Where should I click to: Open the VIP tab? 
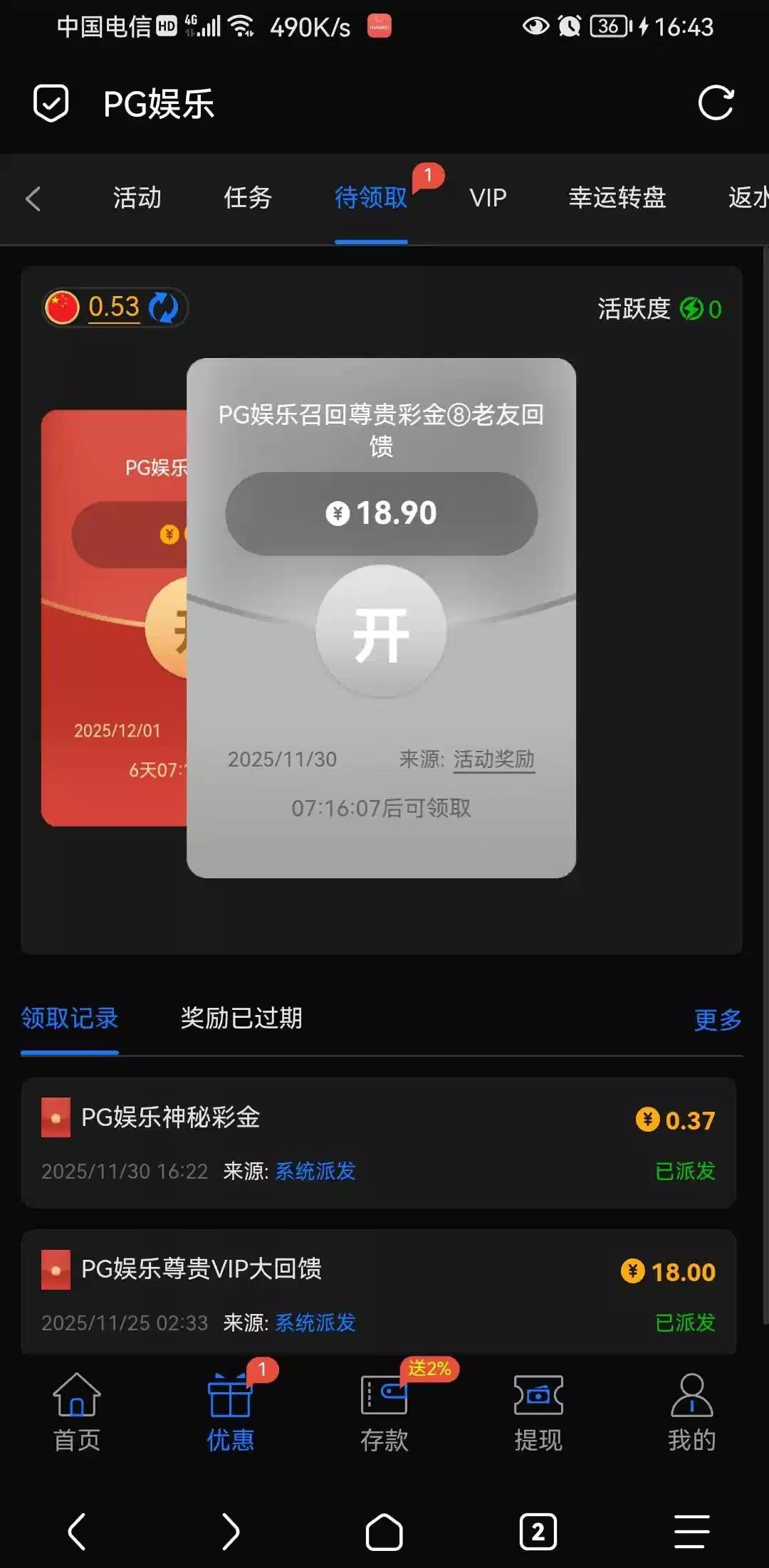point(488,198)
